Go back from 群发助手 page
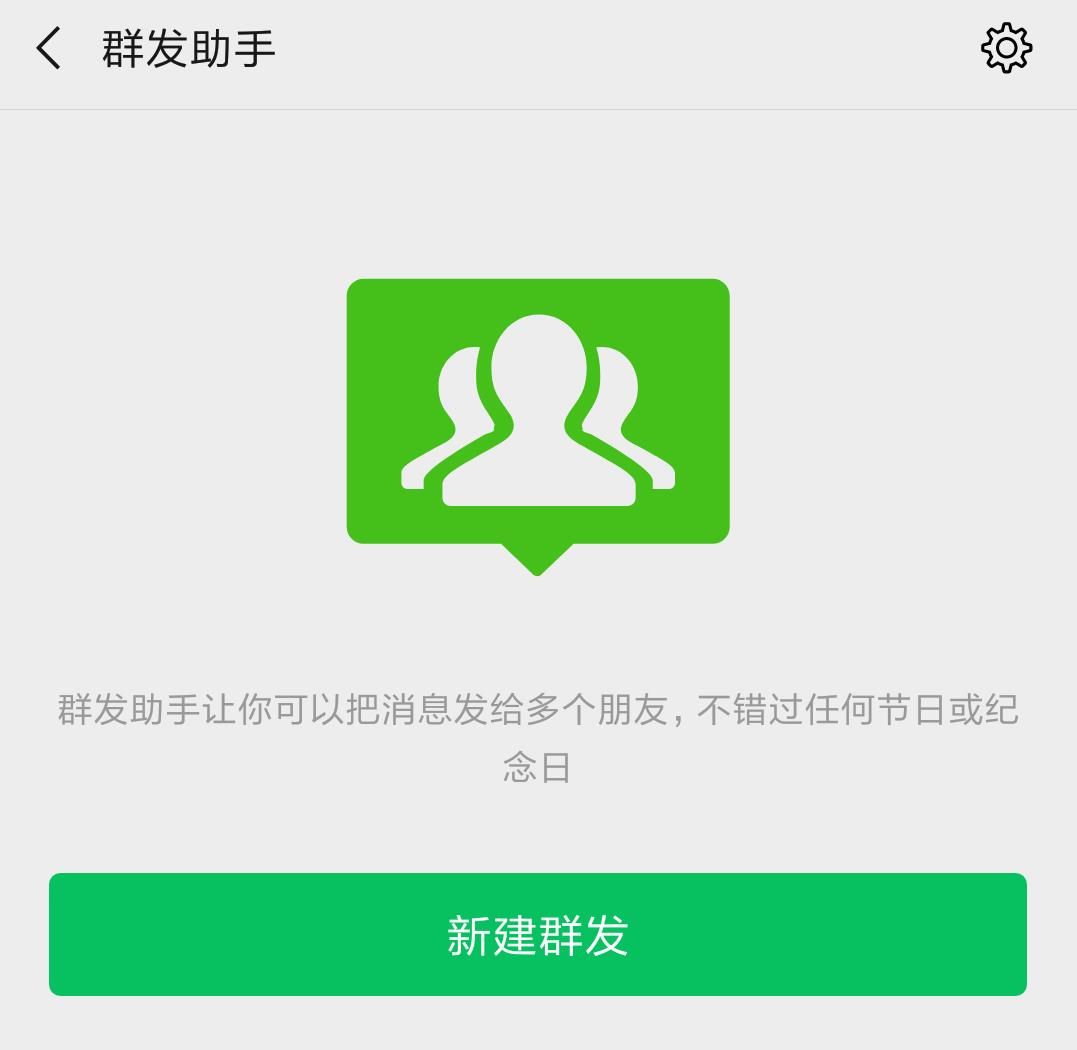Screen dimensions: 1077x1050 [48, 48]
